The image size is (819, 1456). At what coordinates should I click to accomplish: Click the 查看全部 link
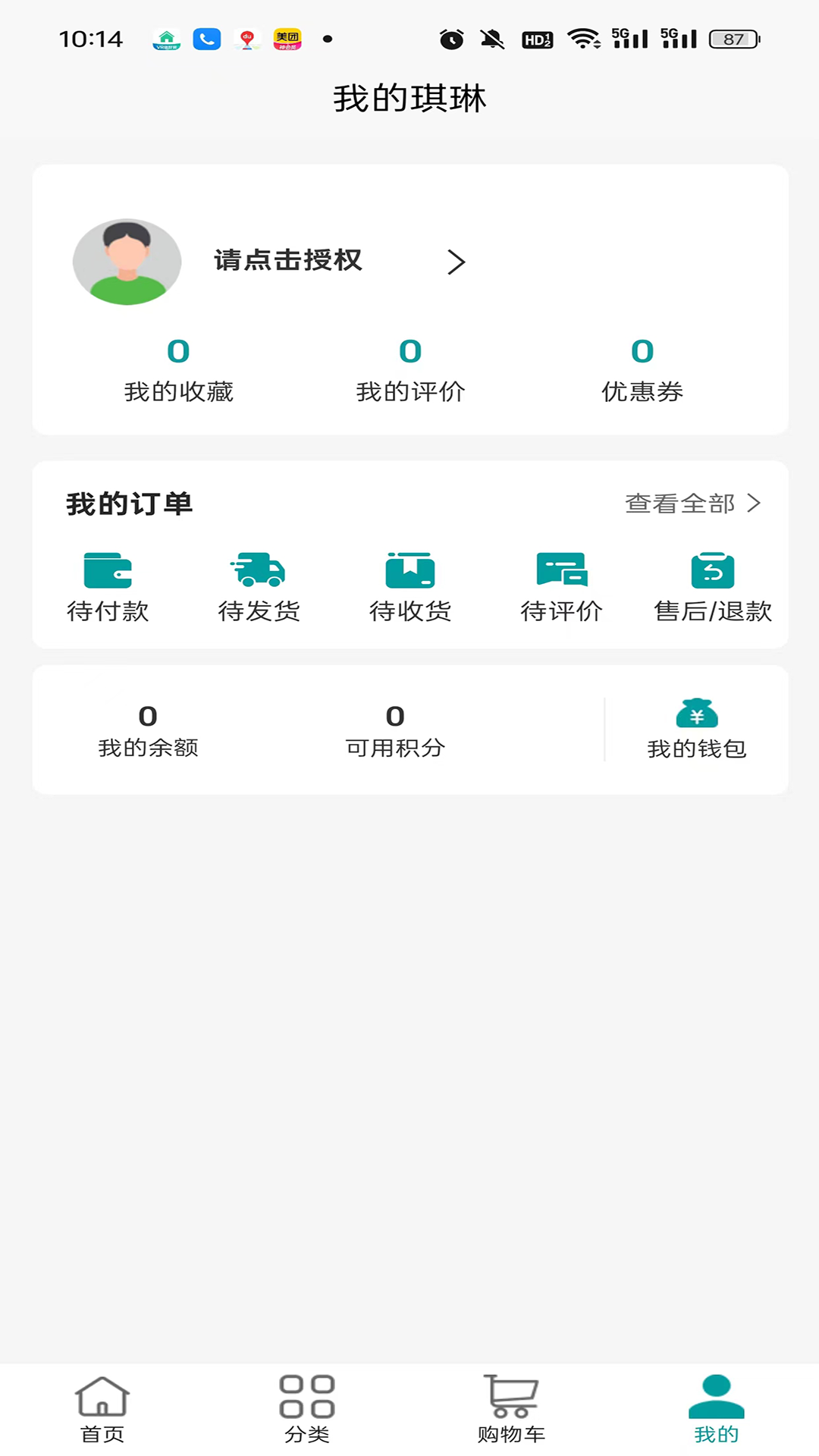click(679, 503)
